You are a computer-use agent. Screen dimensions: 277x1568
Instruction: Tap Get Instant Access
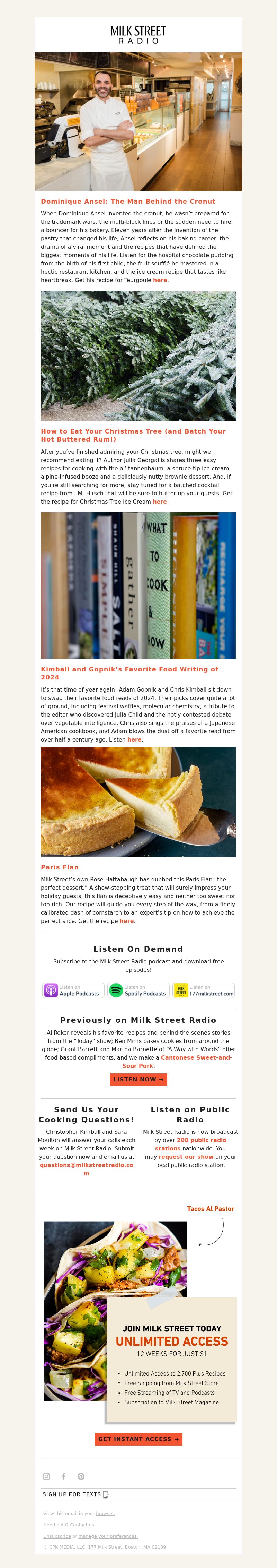138,1439
